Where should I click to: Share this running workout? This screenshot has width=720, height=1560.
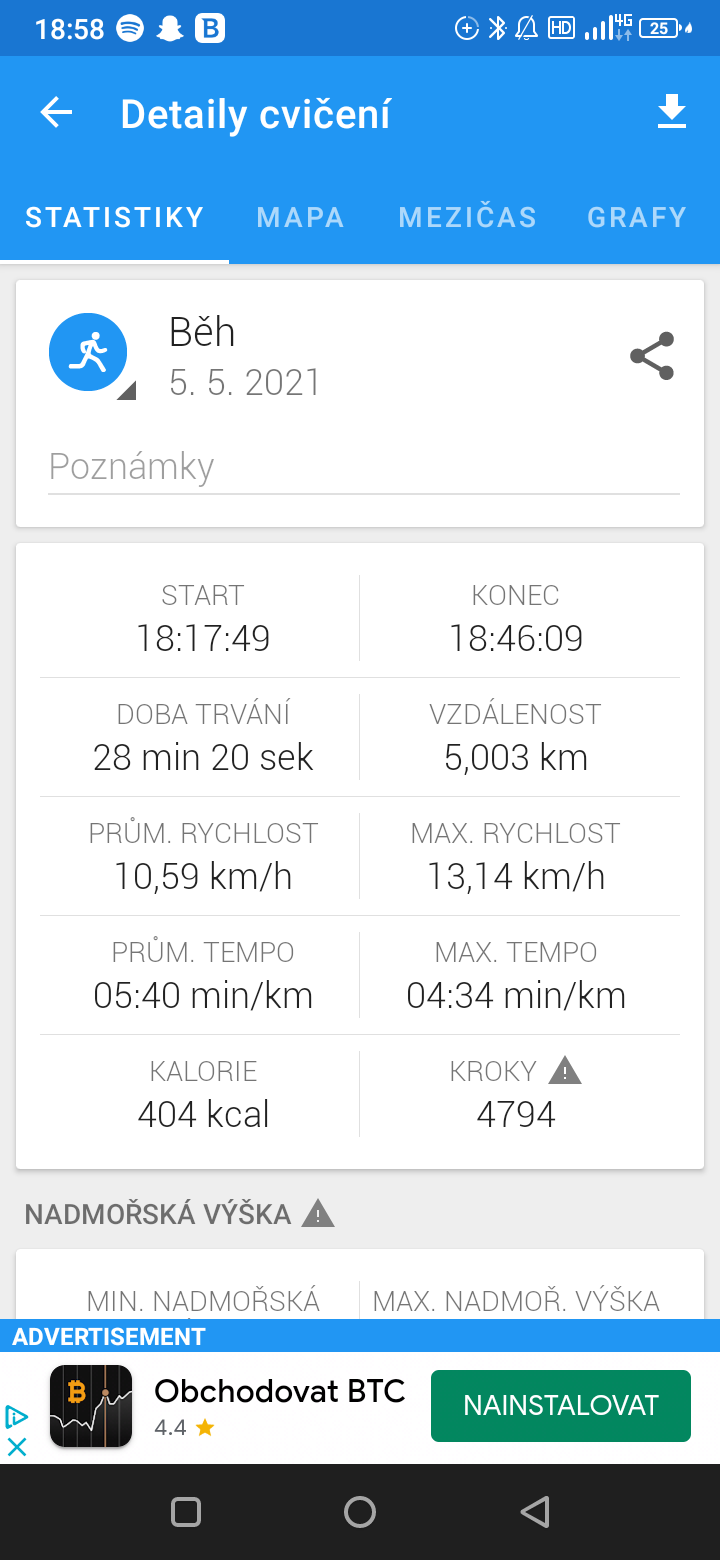pos(652,356)
